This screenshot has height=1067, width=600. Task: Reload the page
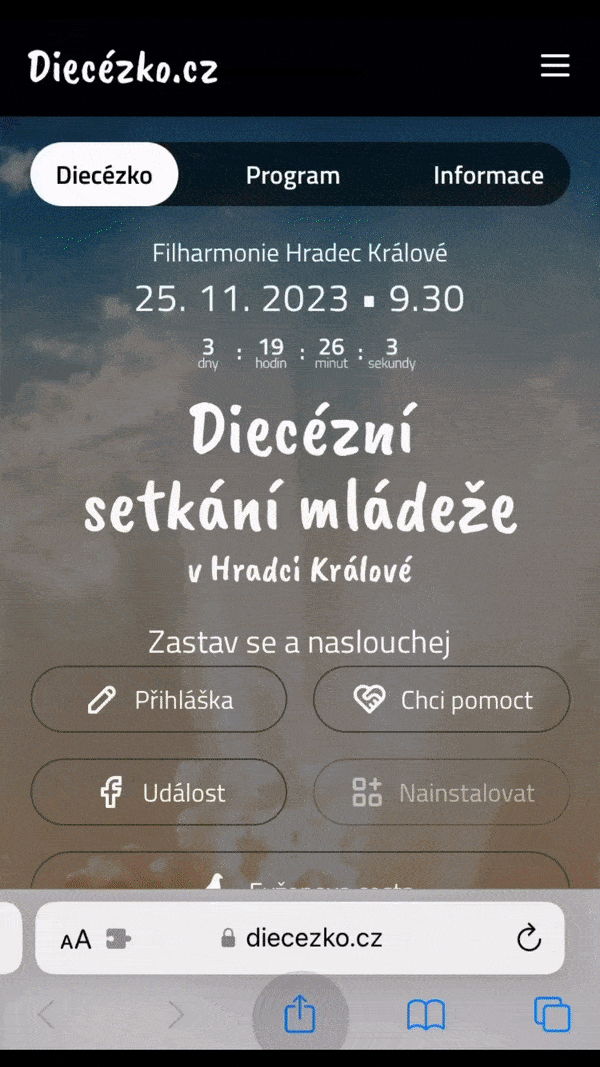528,938
